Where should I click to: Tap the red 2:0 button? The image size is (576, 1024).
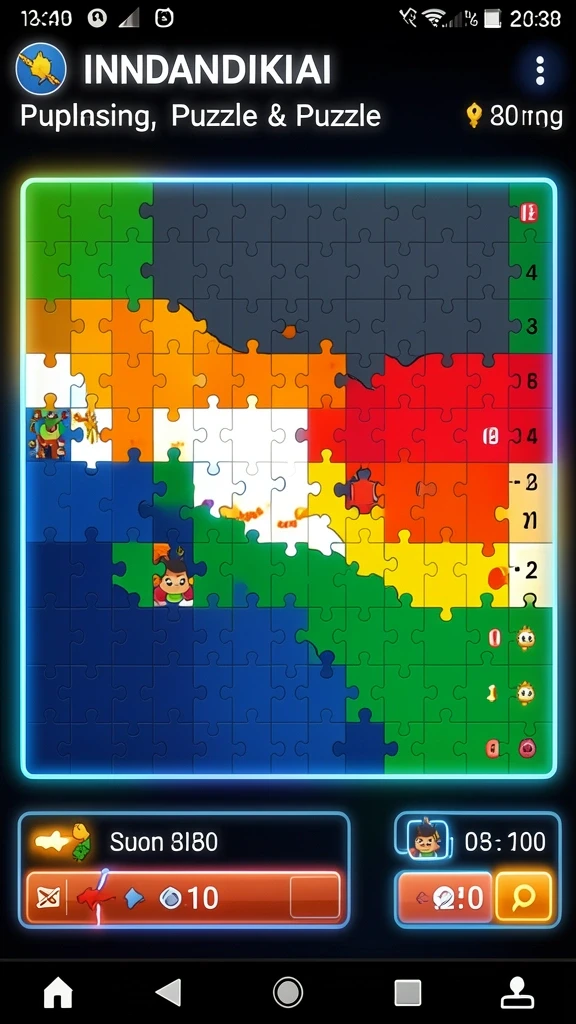coord(445,897)
